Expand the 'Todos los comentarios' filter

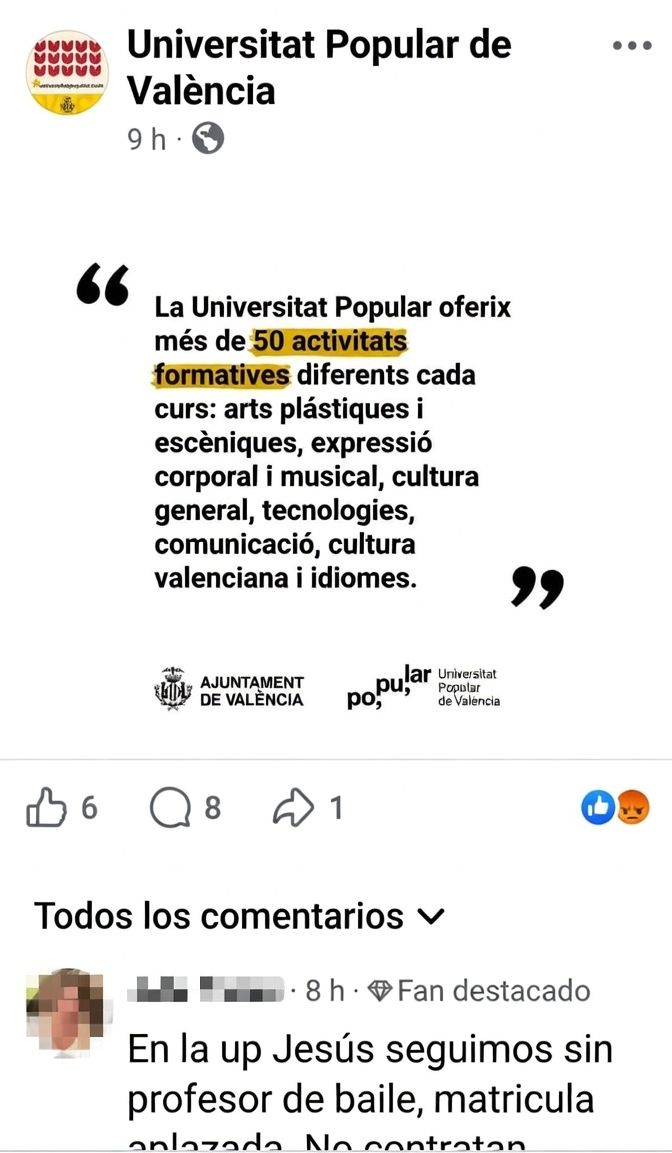(x=238, y=915)
